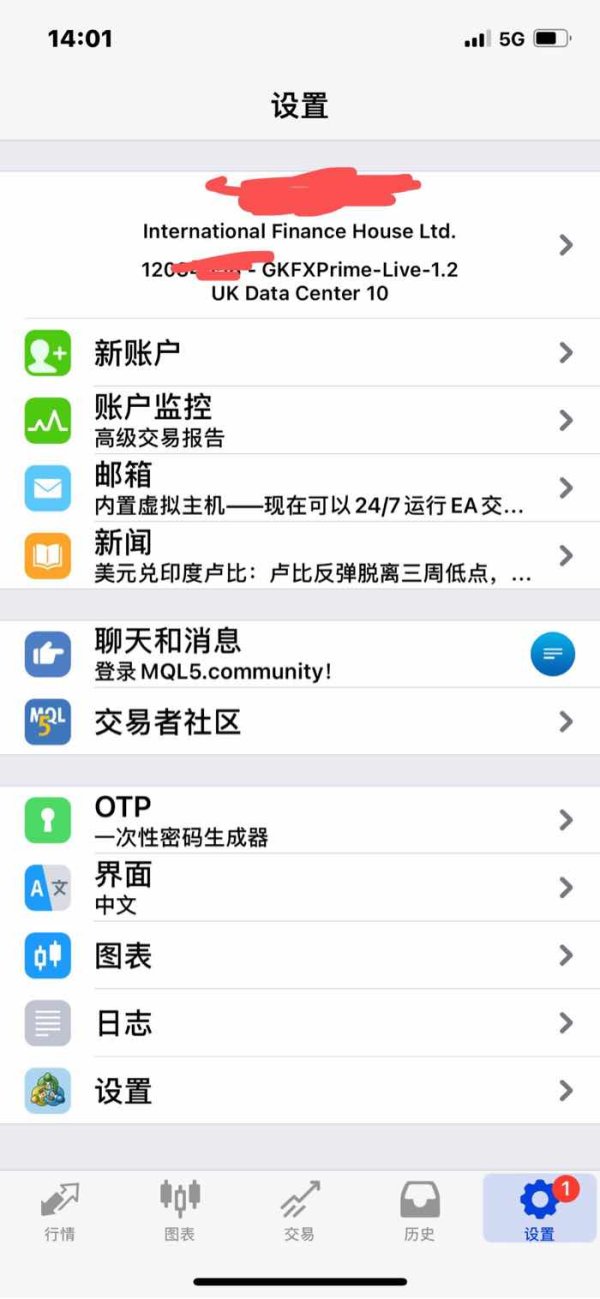Open the 图表 chart settings row
Image resolution: width=600 pixels, height=1299 pixels.
[x=300, y=955]
